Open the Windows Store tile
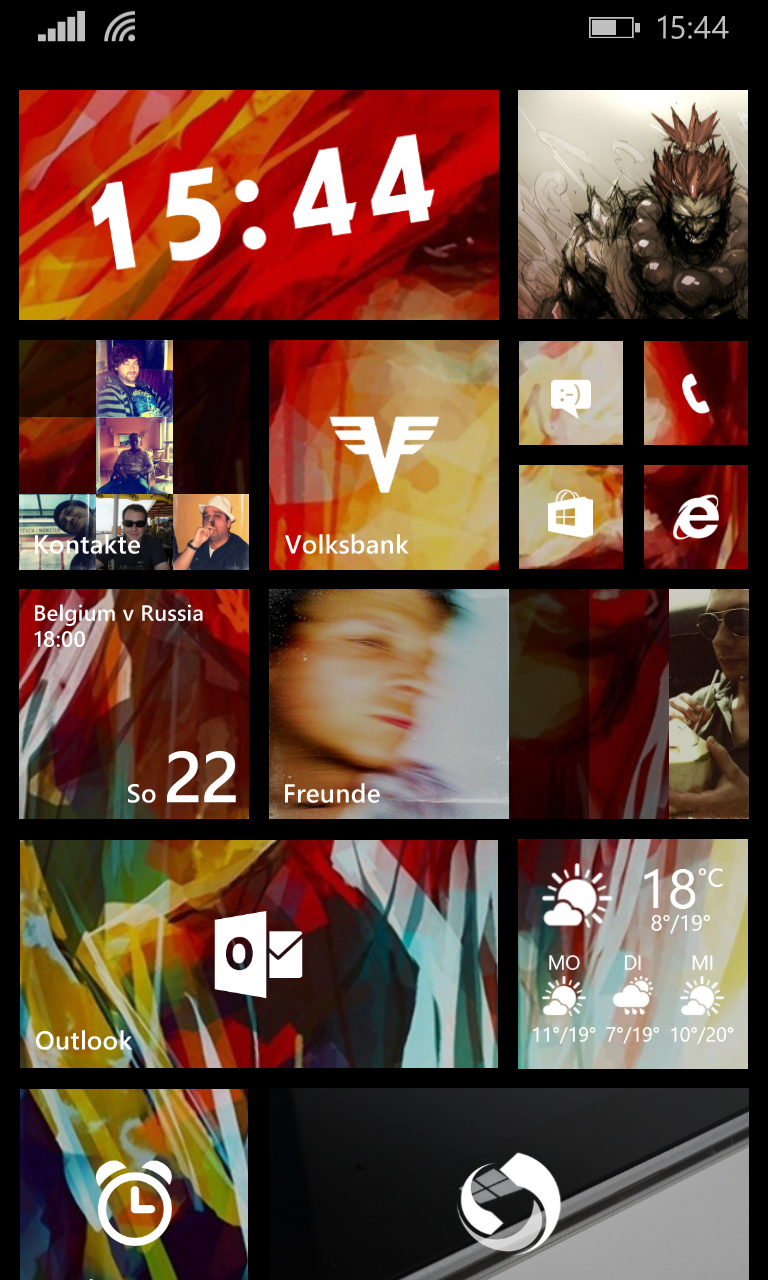768x1280 pixels. point(571,517)
